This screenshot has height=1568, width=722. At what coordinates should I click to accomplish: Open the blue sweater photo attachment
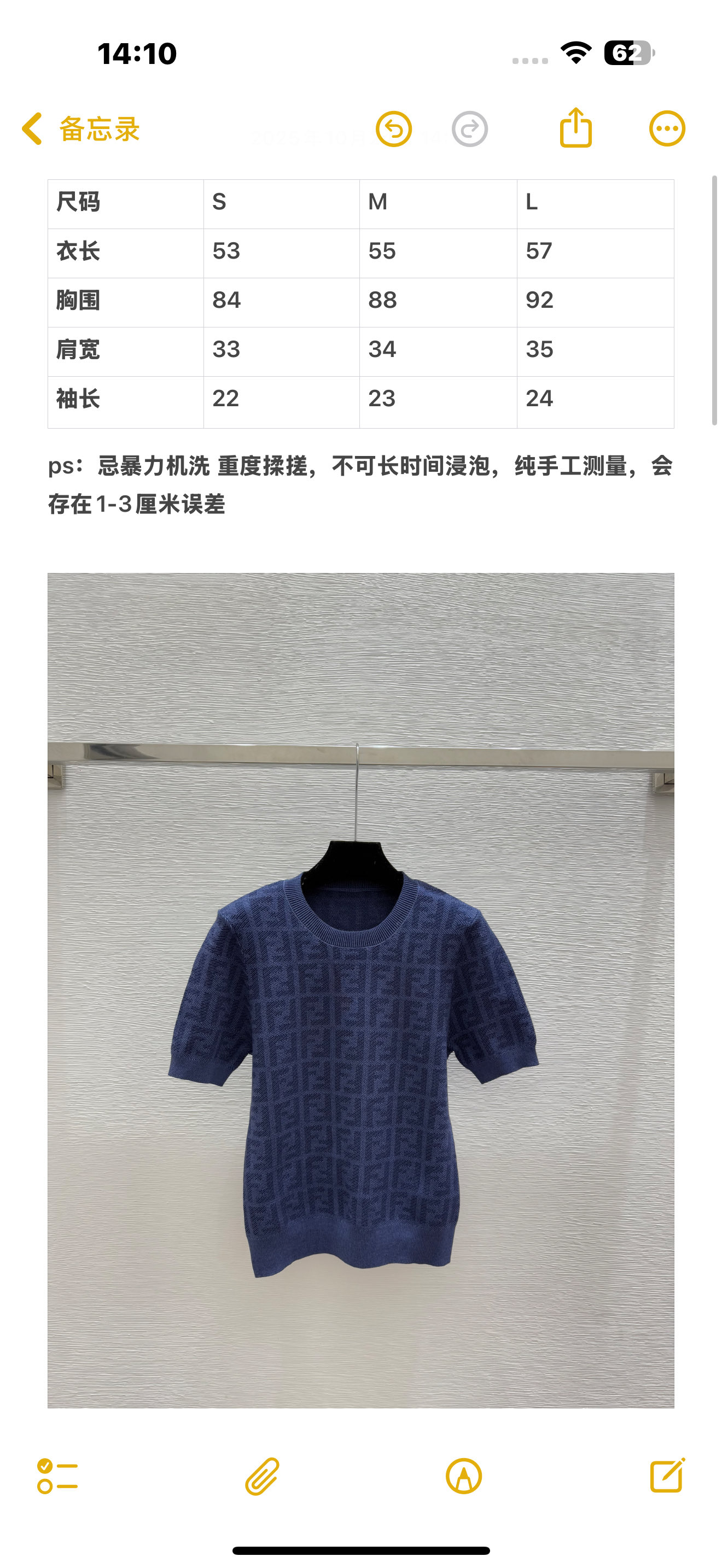click(360, 990)
